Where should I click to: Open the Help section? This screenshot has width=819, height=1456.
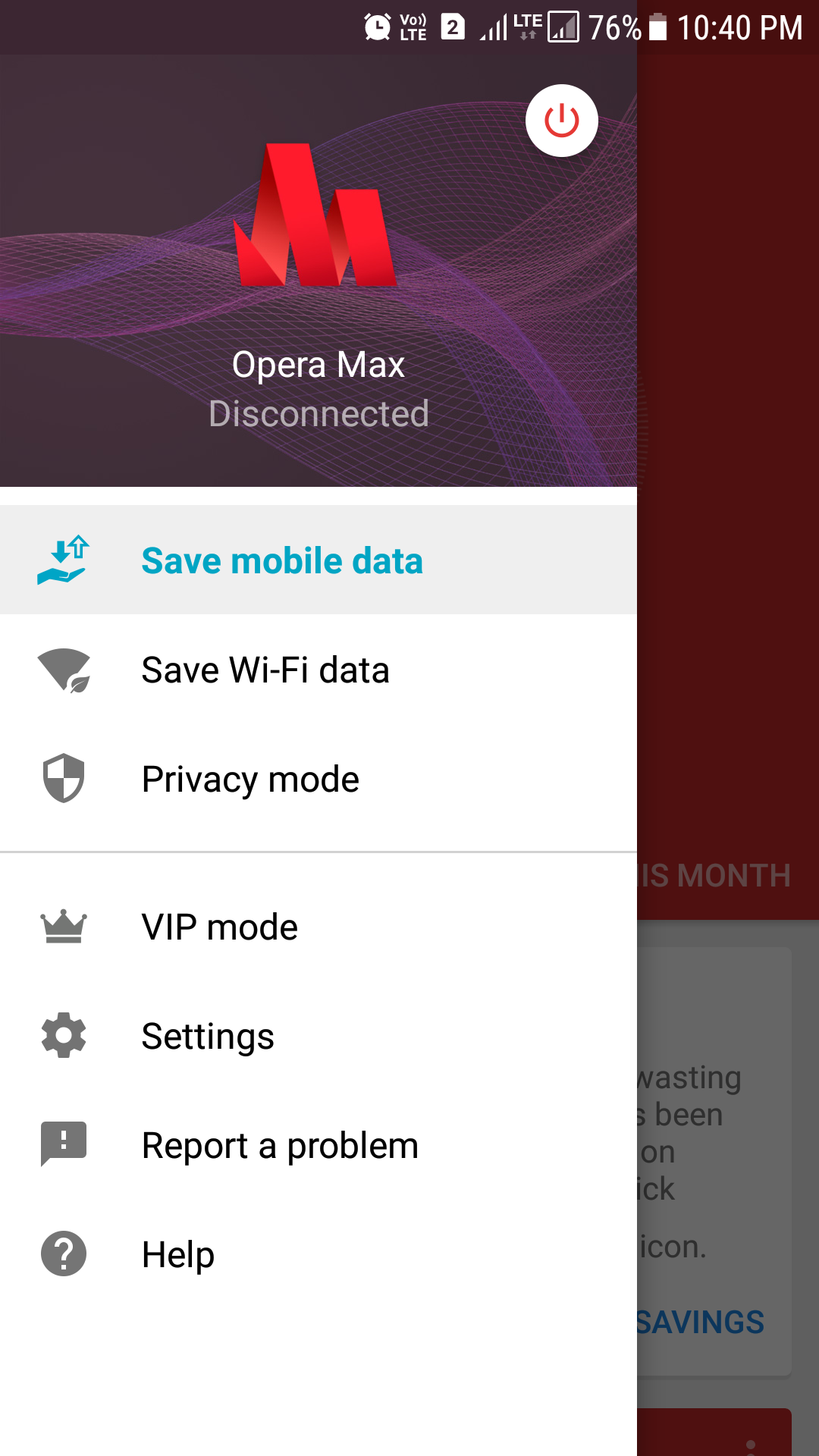pyautogui.click(x=178, y=1255)
